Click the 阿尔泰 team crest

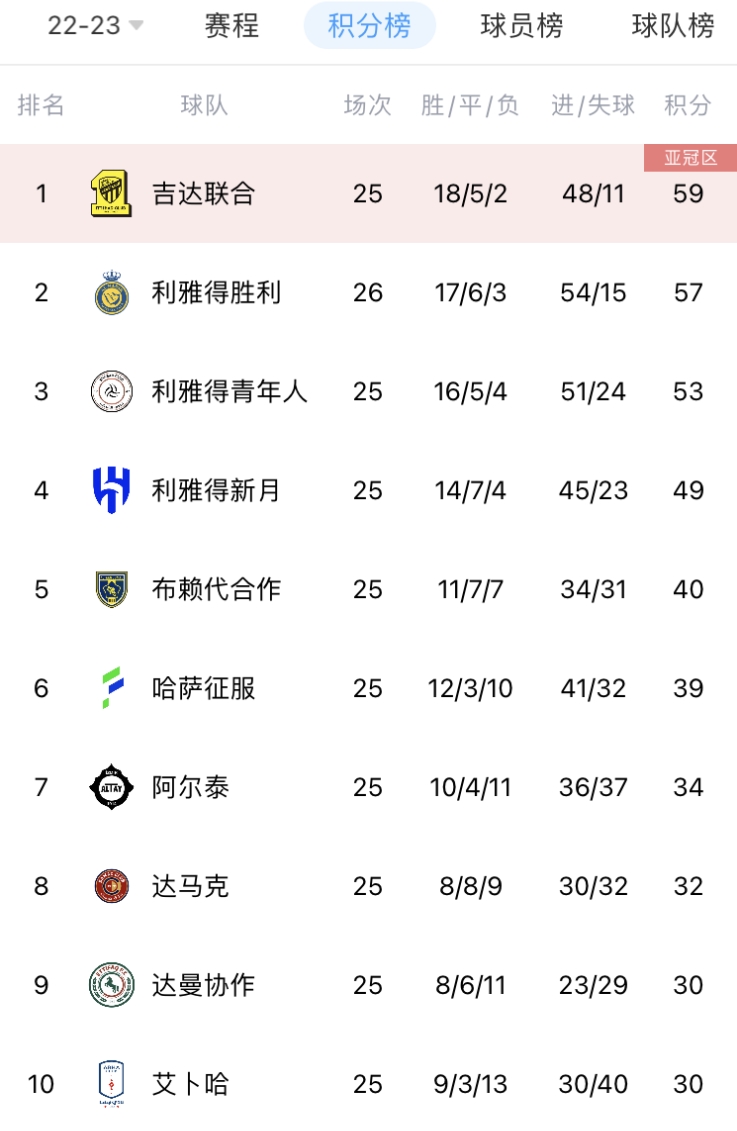(x=112, y=787)
